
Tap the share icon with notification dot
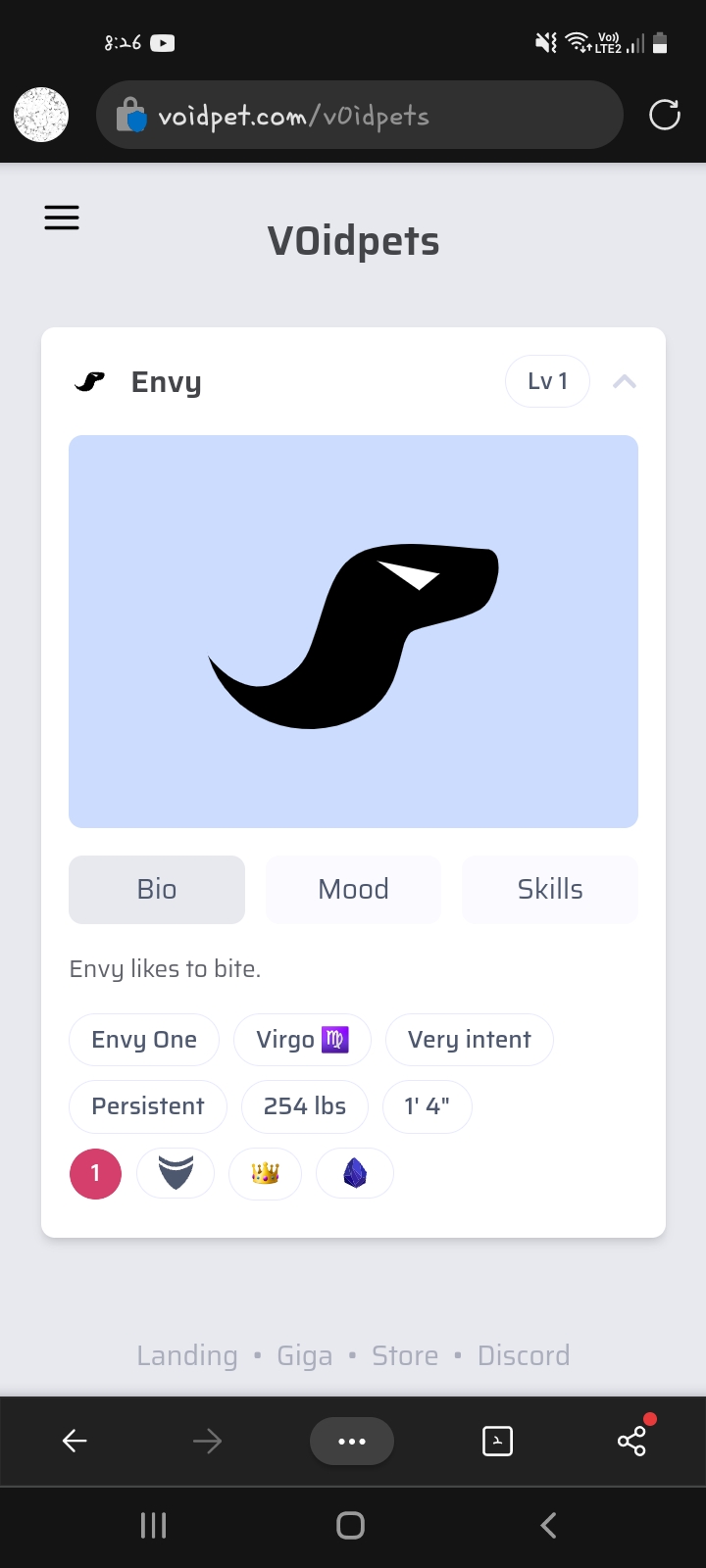(631, 1441)
